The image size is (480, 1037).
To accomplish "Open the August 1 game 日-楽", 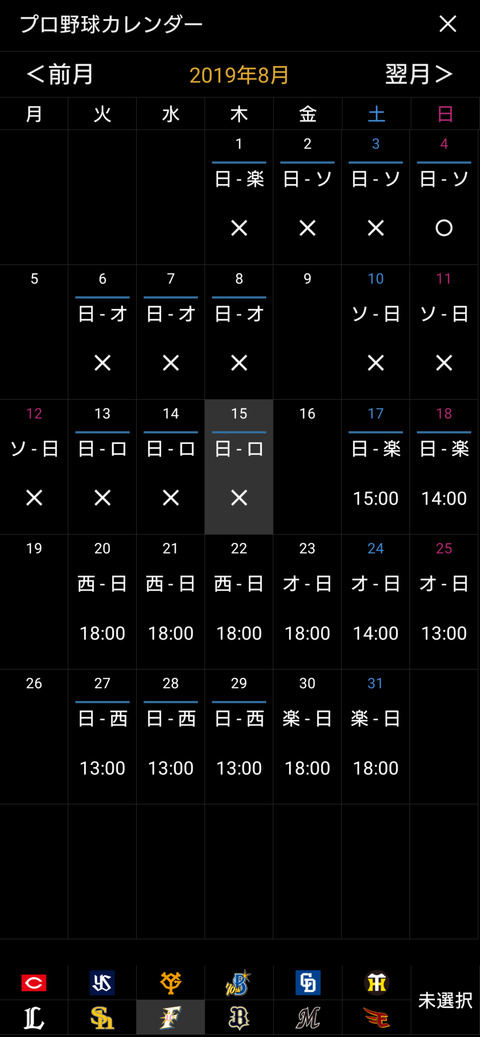I will pyautogui.click(x=239, y=197).
